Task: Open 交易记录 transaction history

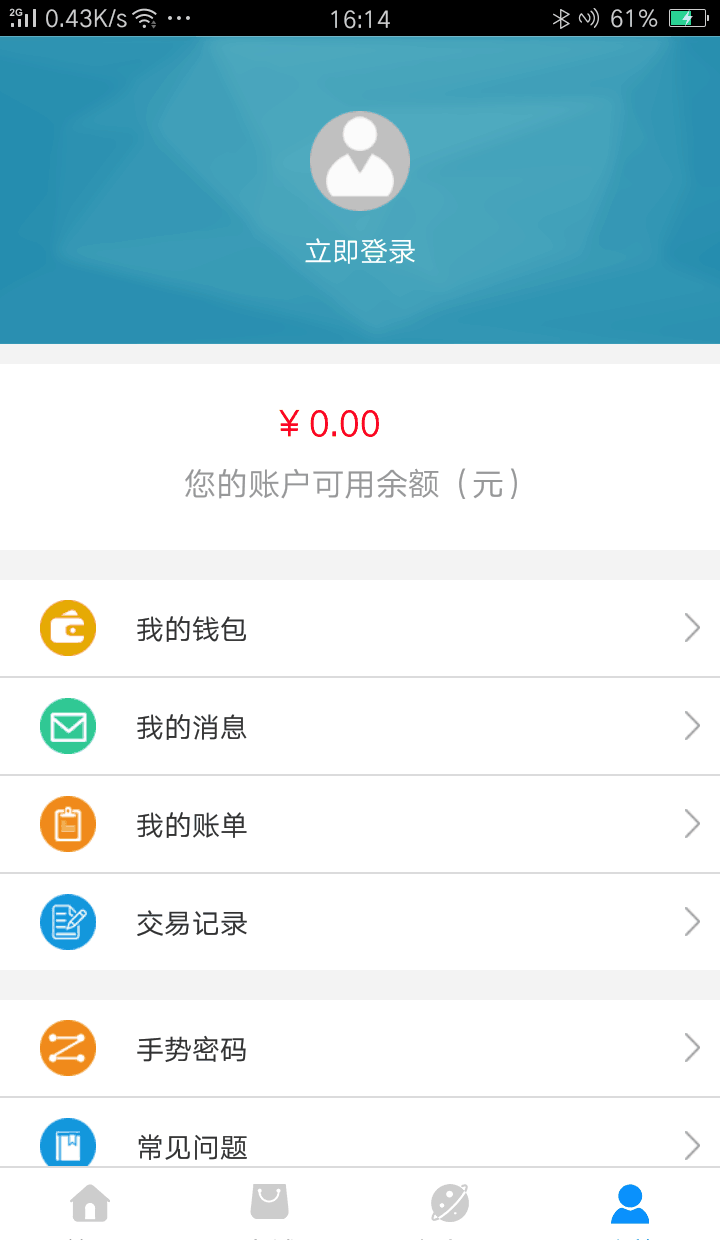Action: point(360,922)
